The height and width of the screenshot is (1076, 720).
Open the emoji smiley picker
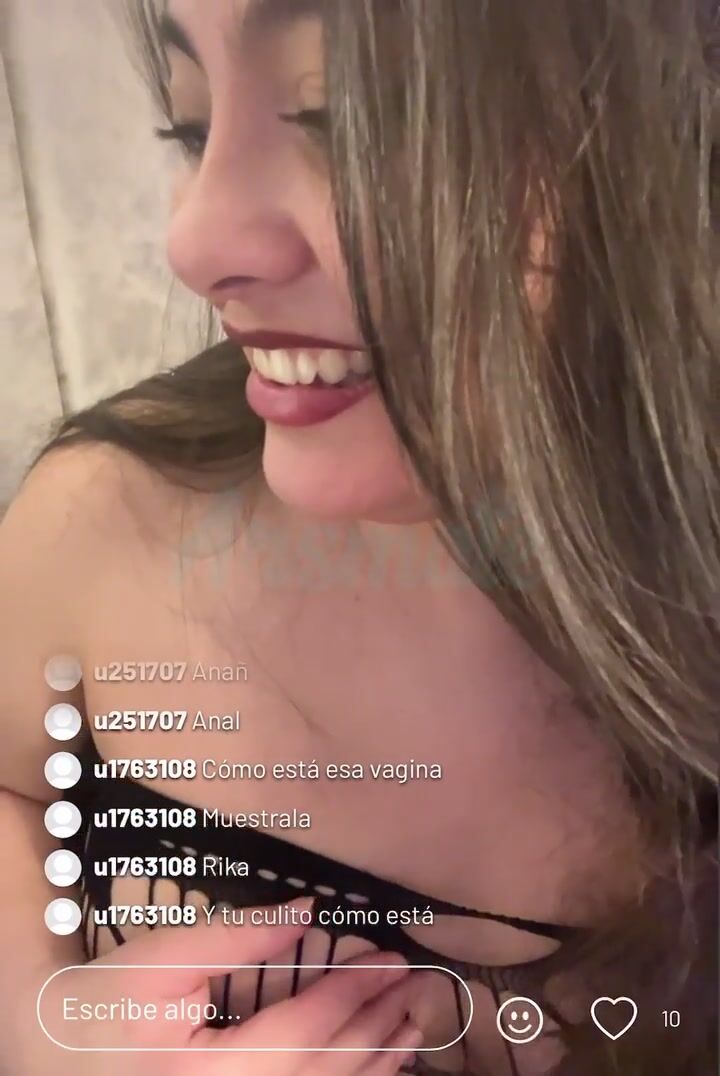[520, 1019]
